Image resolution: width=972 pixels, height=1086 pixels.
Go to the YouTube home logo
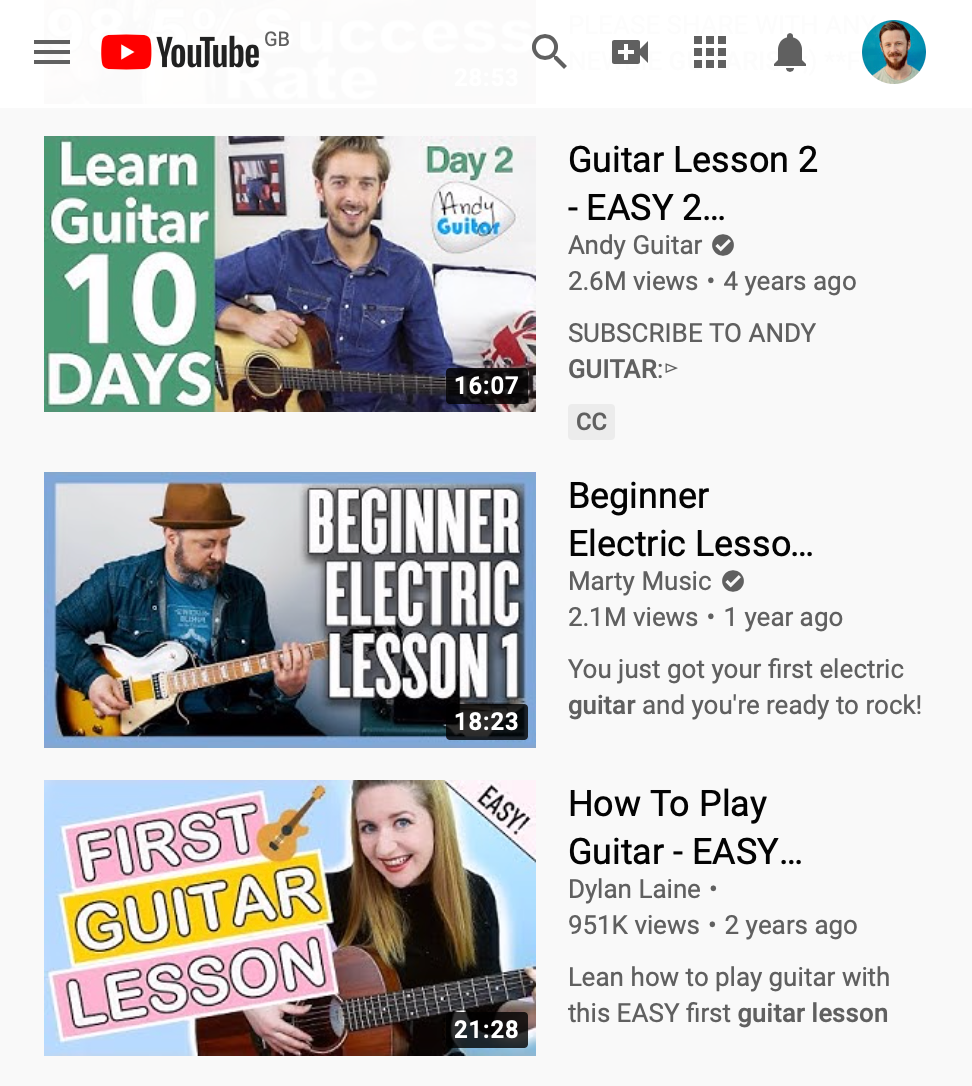pos(181,52)
